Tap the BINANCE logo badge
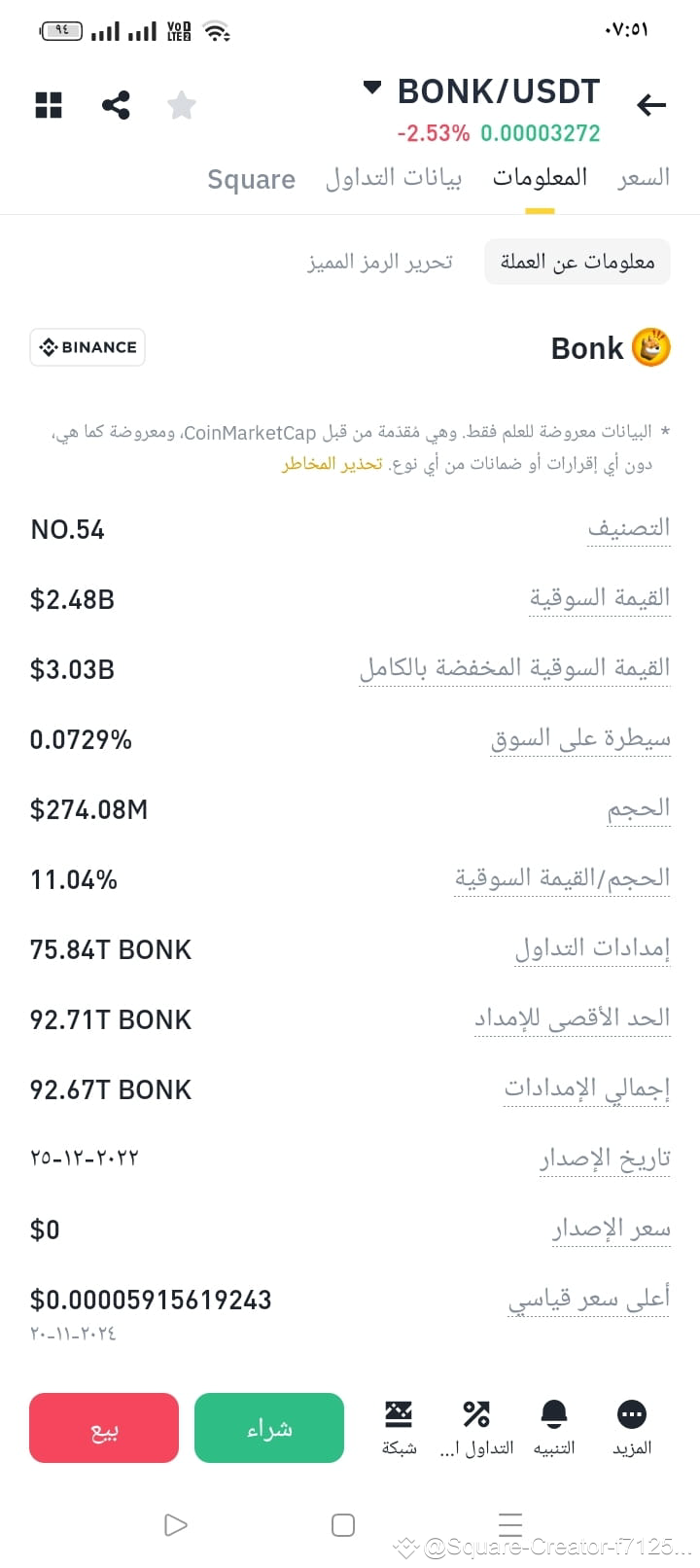The width and height of the screenshot is (700, 1568). pyautogui.click(x=87, y=346)
